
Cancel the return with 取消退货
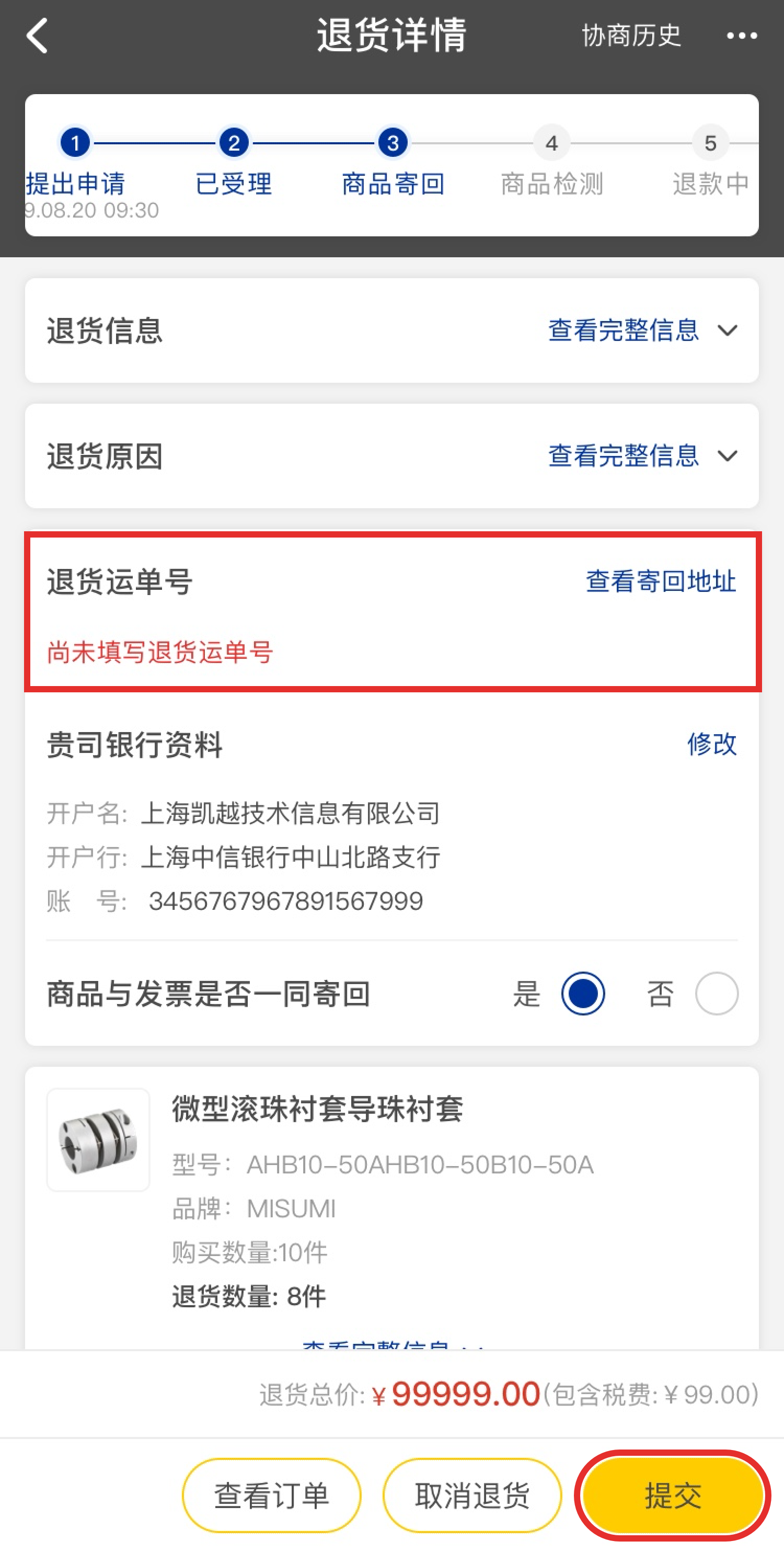472,1495
